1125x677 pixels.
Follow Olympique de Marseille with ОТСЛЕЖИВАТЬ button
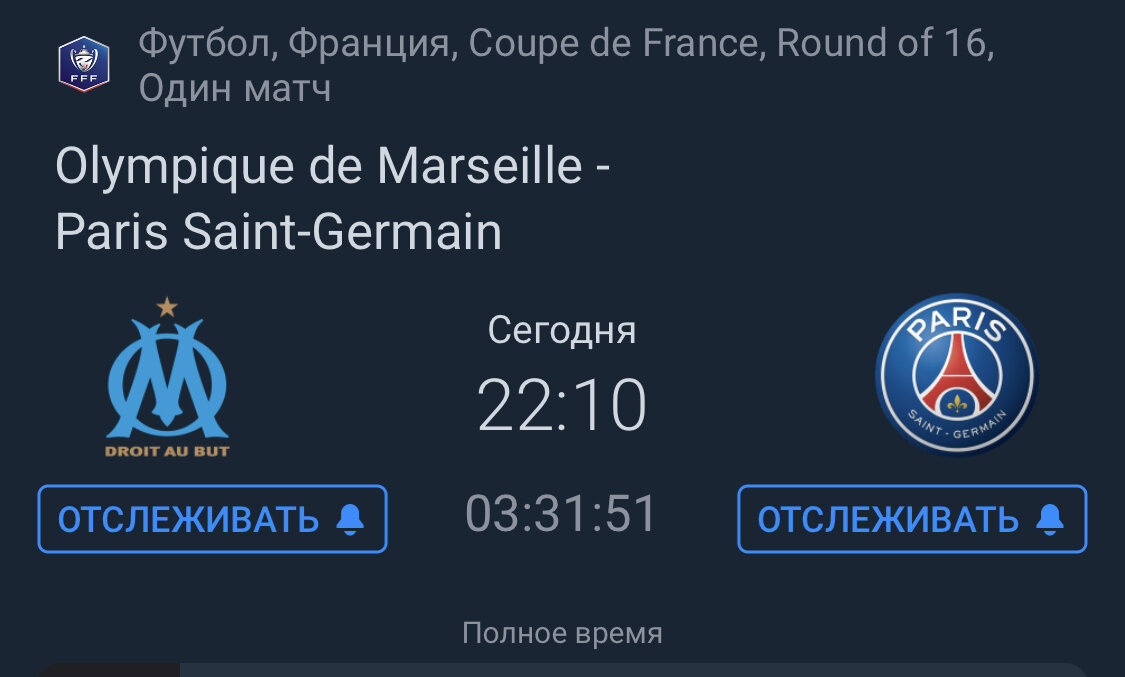pos(212,519)
